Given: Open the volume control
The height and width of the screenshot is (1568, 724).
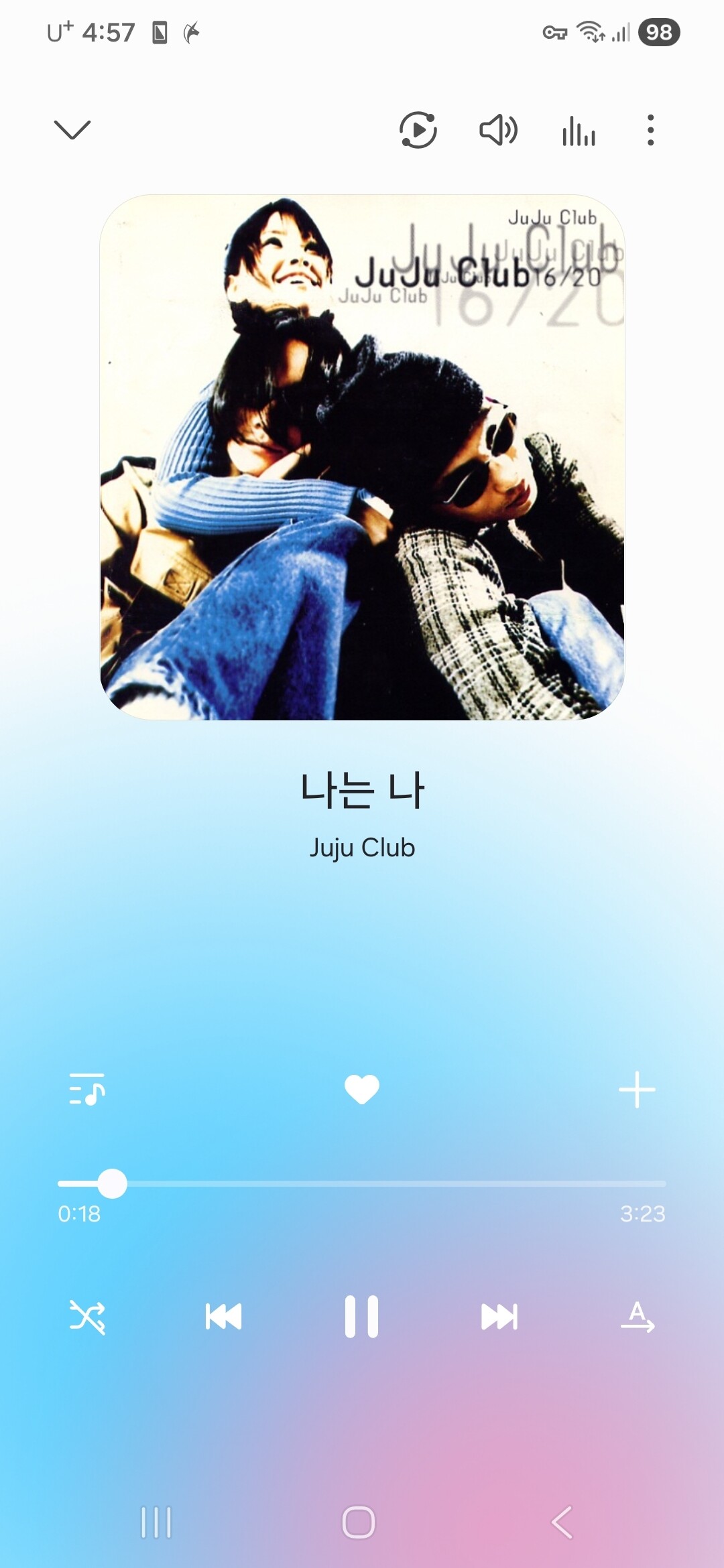Looking at the screenshot, I should (498, 130).
